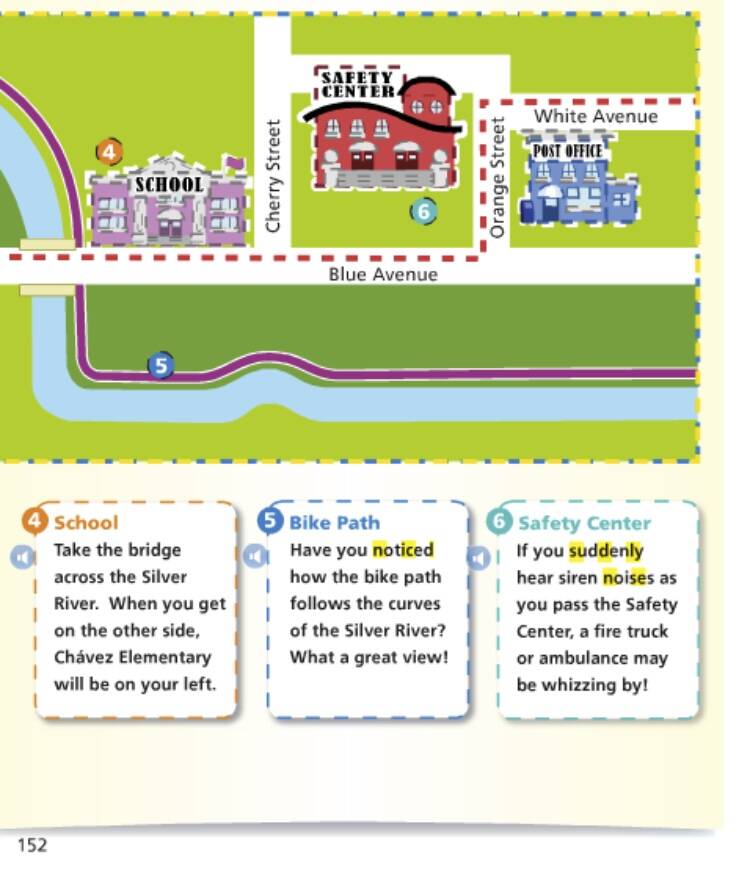Play audio for the Safety Center passage

click(x=479, y=557)
